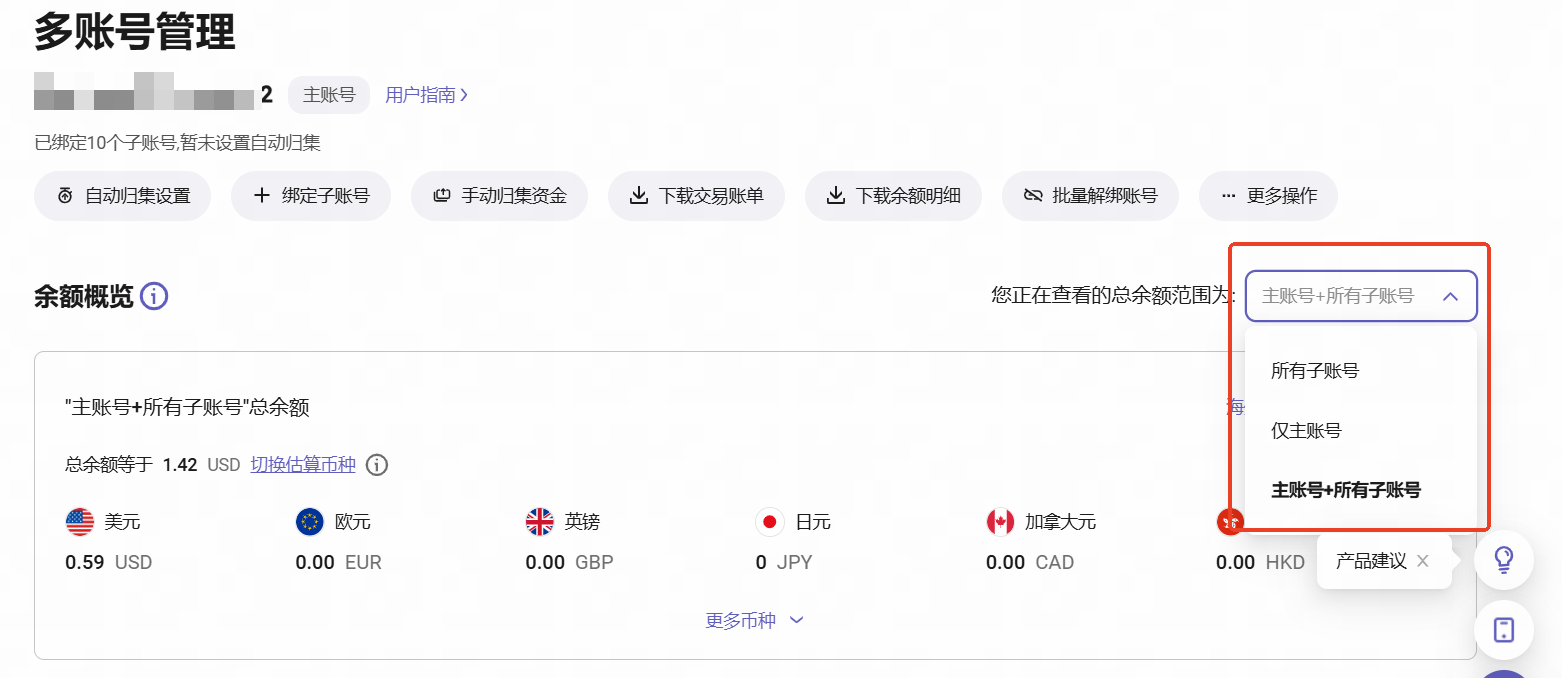Open 批量解绑账号
The height and width of the screenshot is (678, 1562).
coord(1090,196)
